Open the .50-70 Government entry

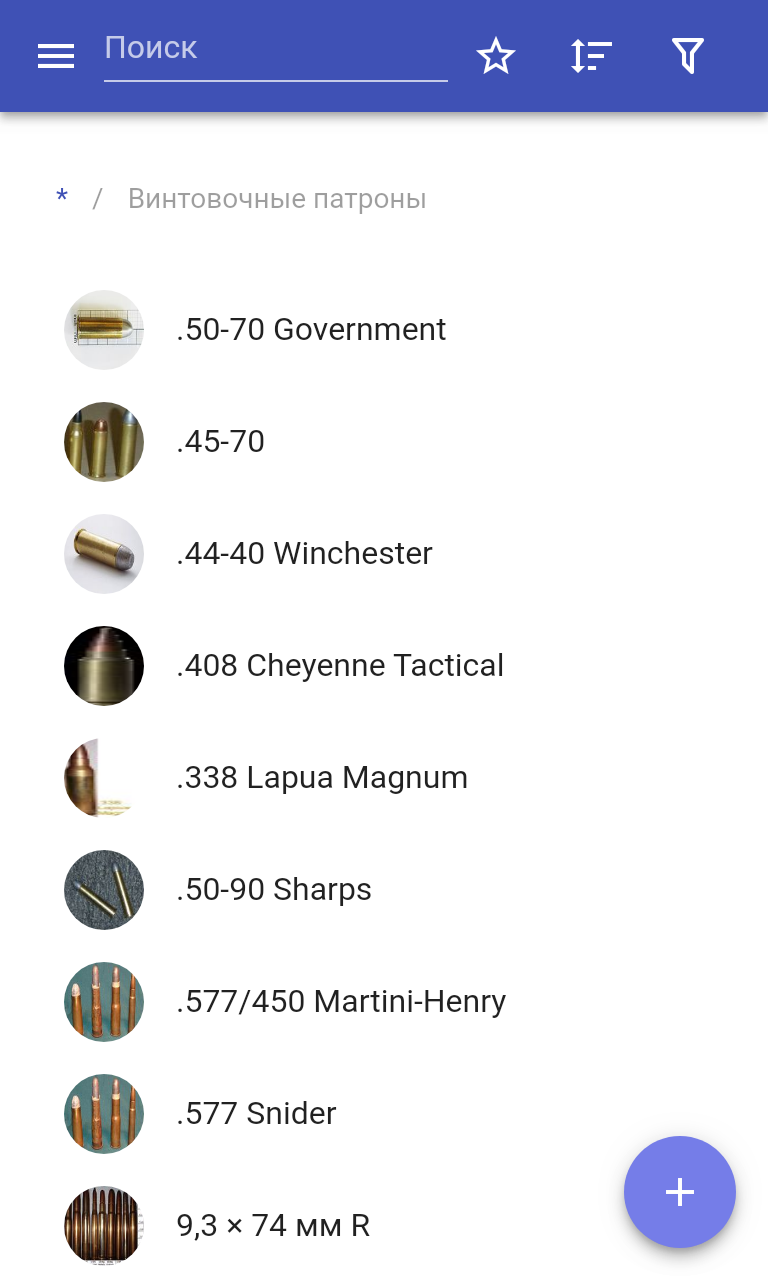(x=310, y=330)
